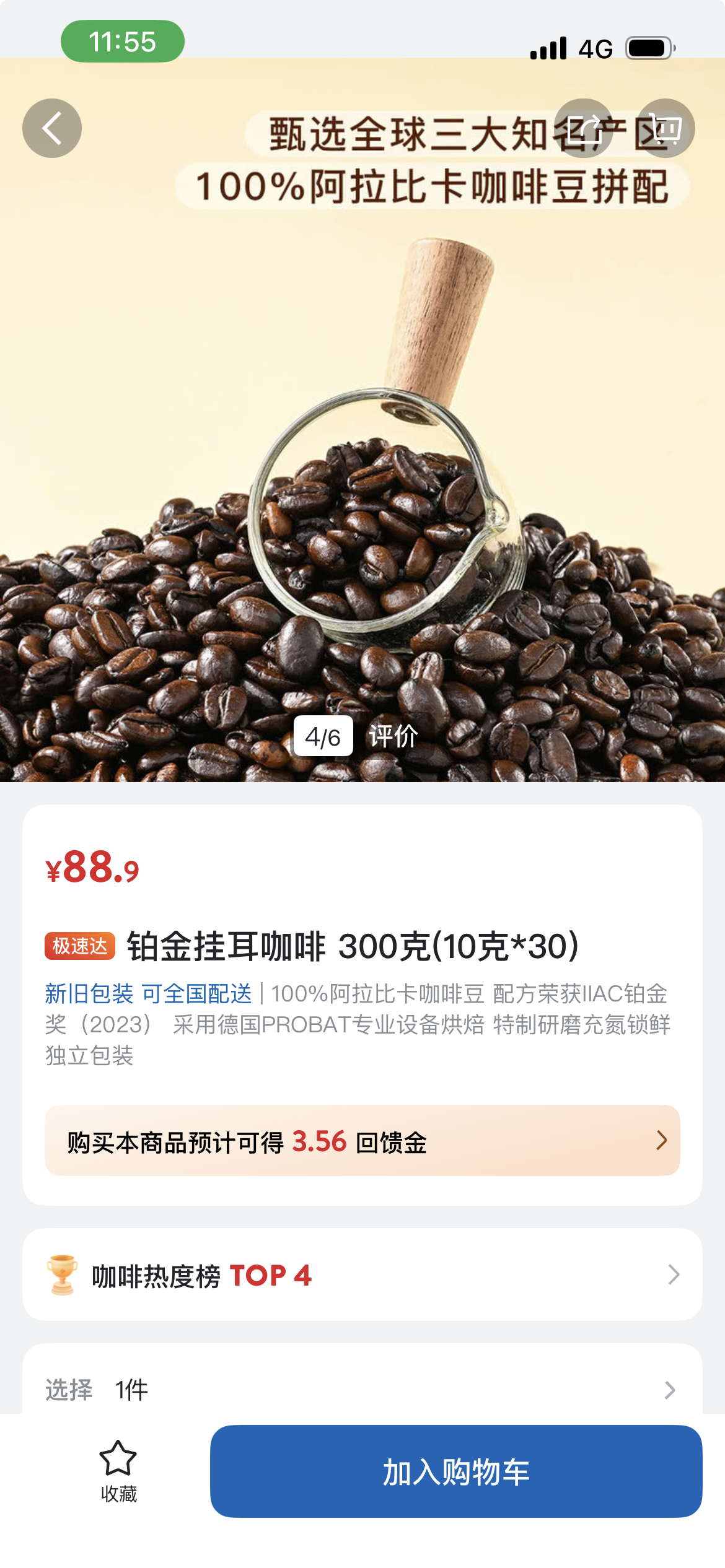Share this coffee product
725x1568 pixels.
583,128
